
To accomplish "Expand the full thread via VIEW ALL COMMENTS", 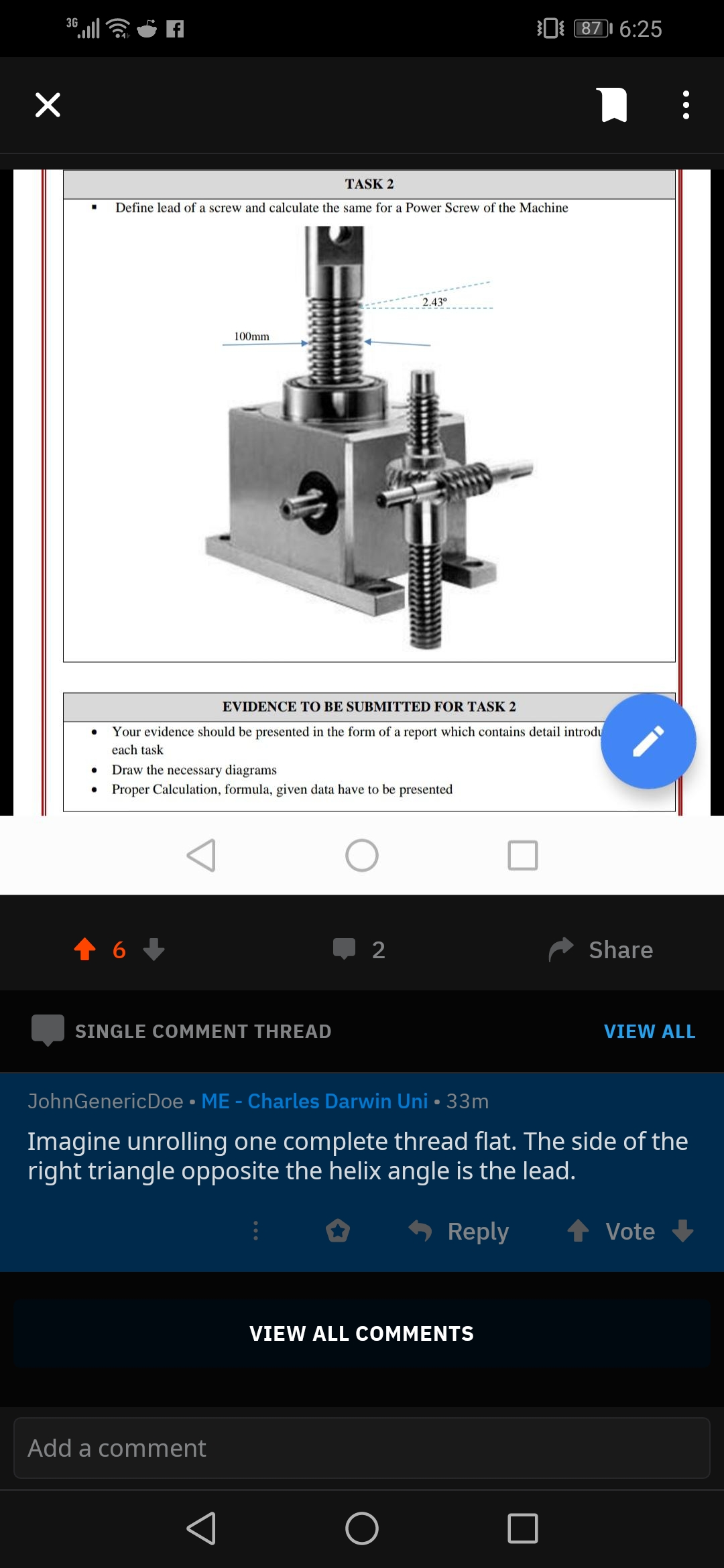I will pos(361,1333).
